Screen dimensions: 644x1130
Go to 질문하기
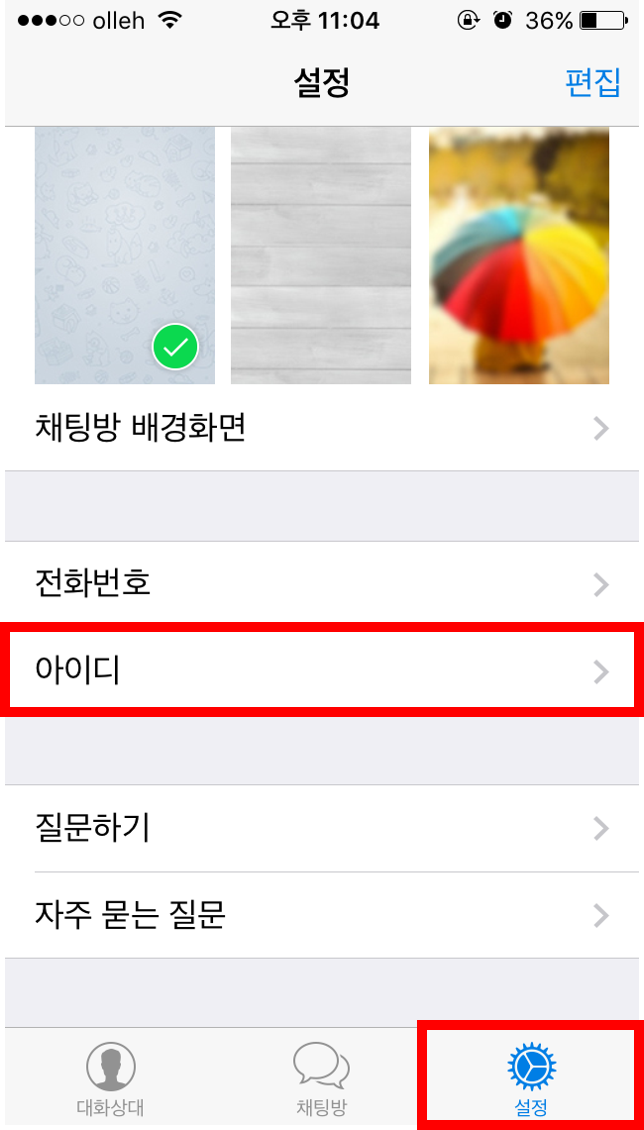pos(322,829)
